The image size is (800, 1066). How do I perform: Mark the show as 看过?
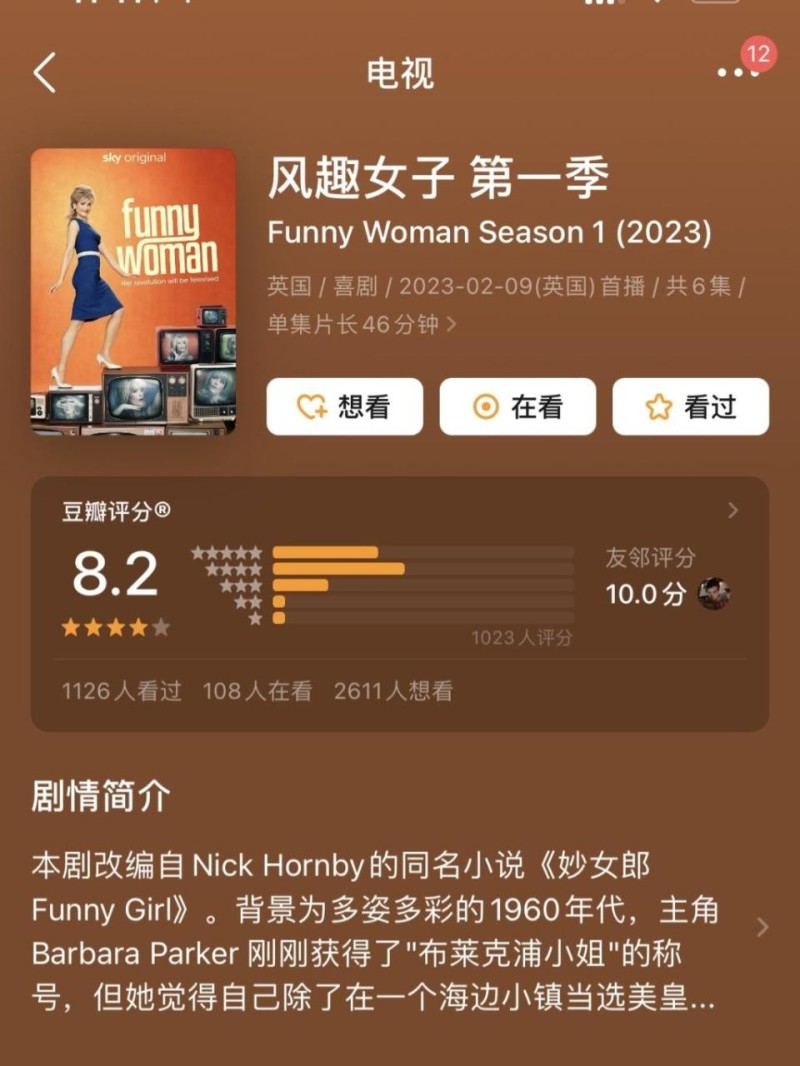(691, 407)
